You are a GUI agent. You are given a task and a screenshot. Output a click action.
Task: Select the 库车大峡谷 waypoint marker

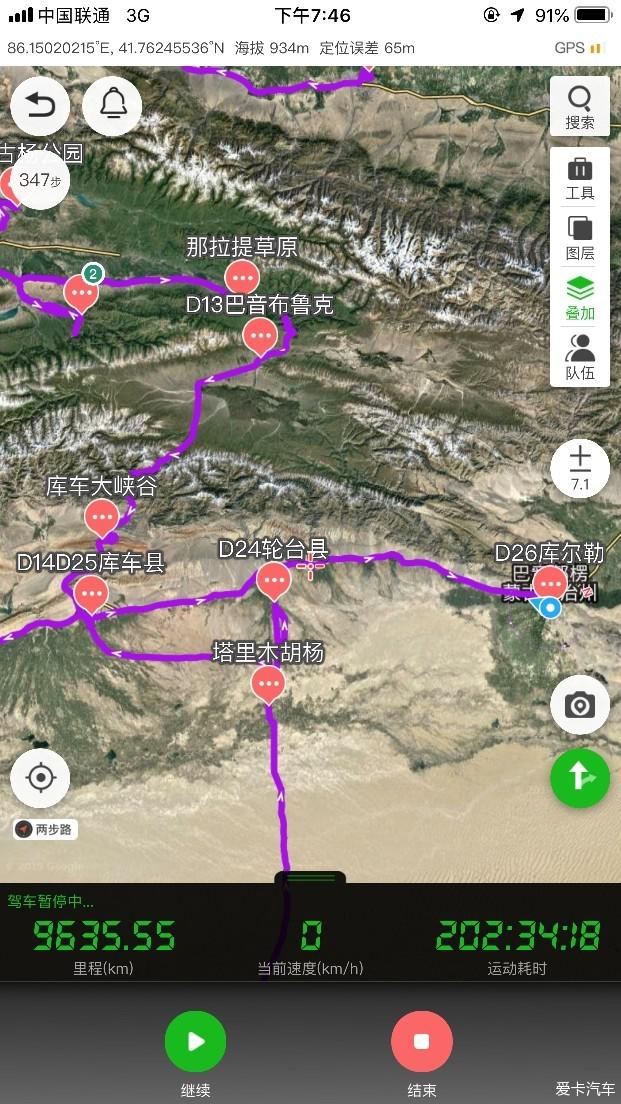[101, 517]
